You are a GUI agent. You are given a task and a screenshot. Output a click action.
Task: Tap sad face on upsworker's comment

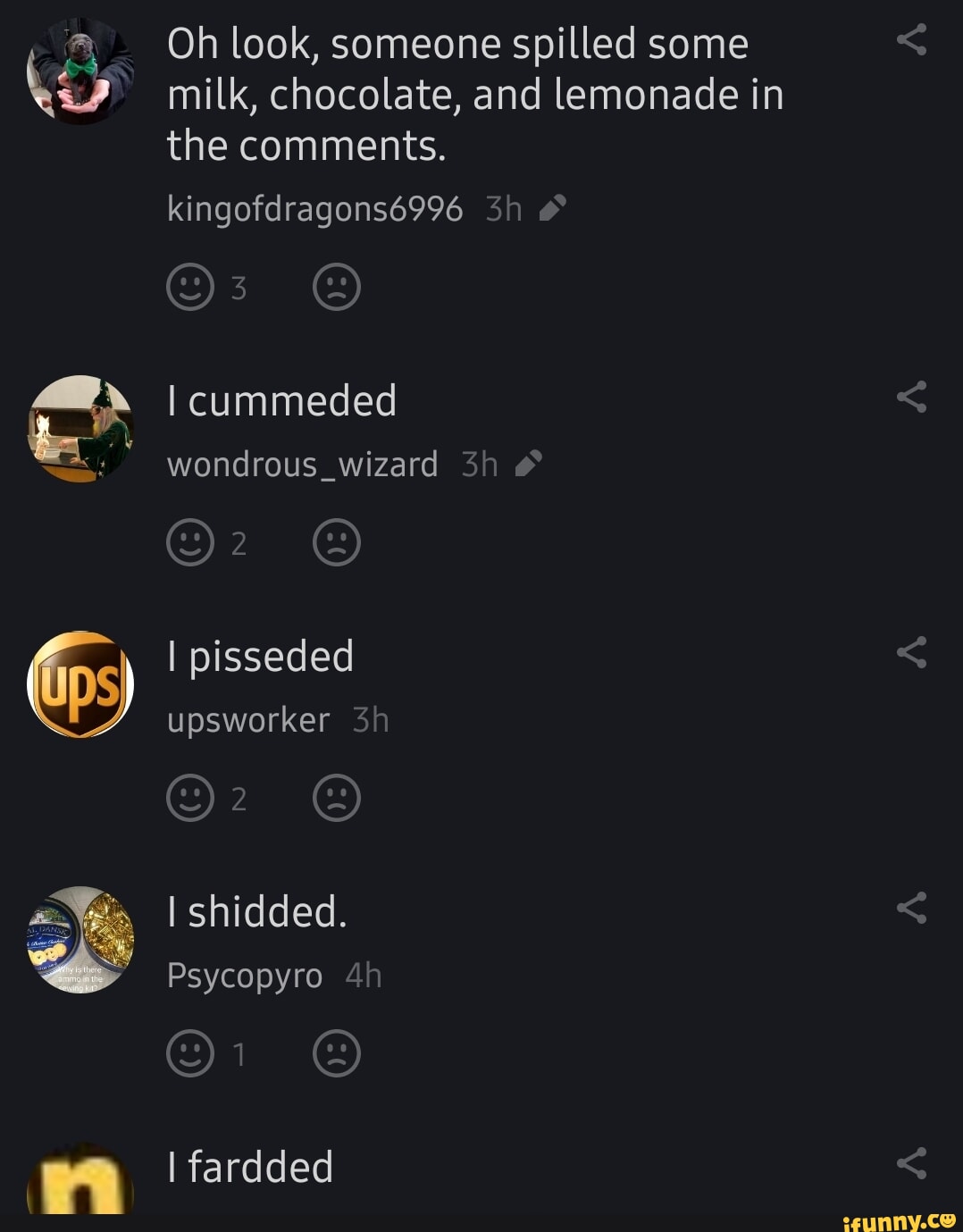pos(337,798)
